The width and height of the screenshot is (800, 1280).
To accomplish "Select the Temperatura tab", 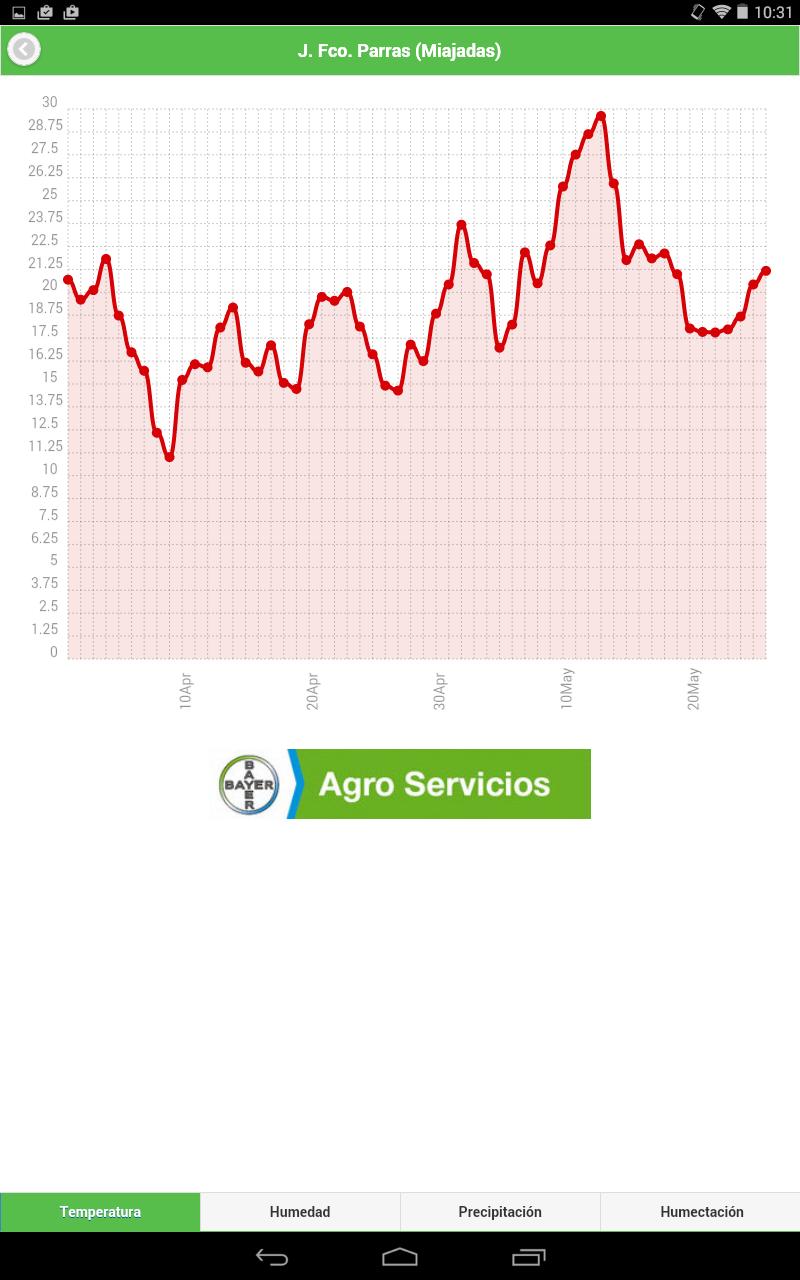I will click(x=100, y=1211).
